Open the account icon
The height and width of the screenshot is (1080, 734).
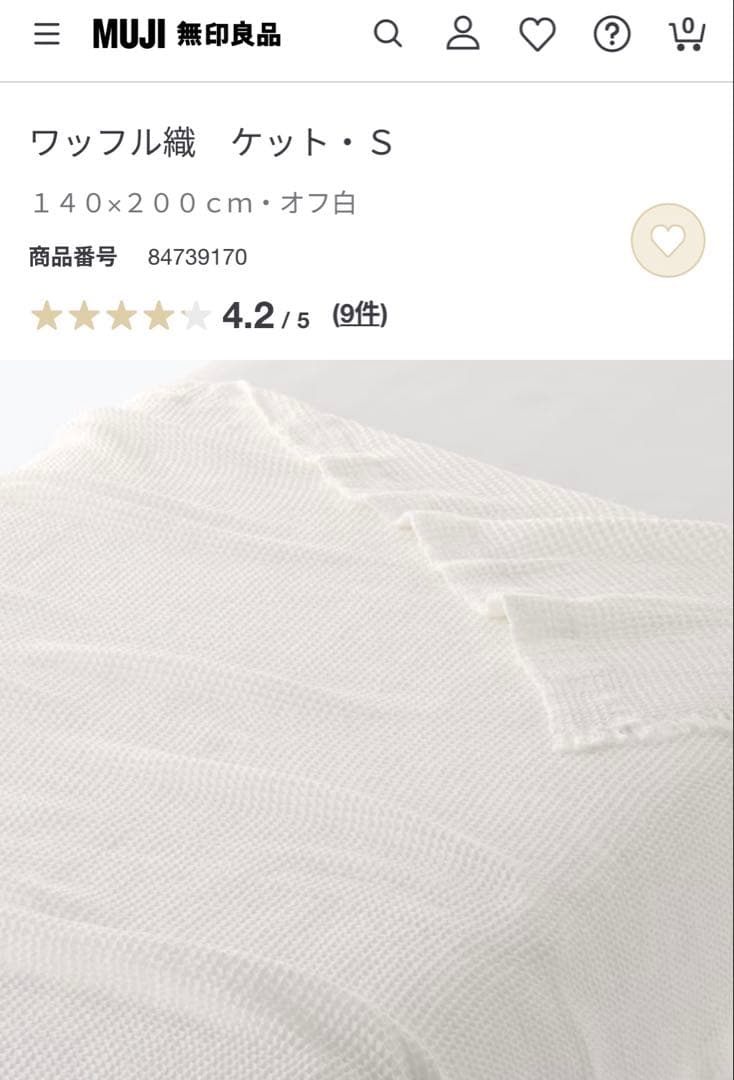pos(462,33)
